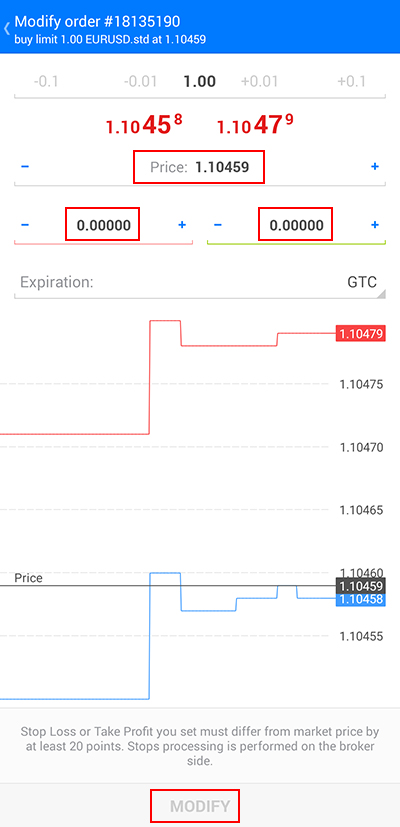Viewport: 400px width, 827px height.
Task: Decrease volume by 0.01
Action: (140, 82)
